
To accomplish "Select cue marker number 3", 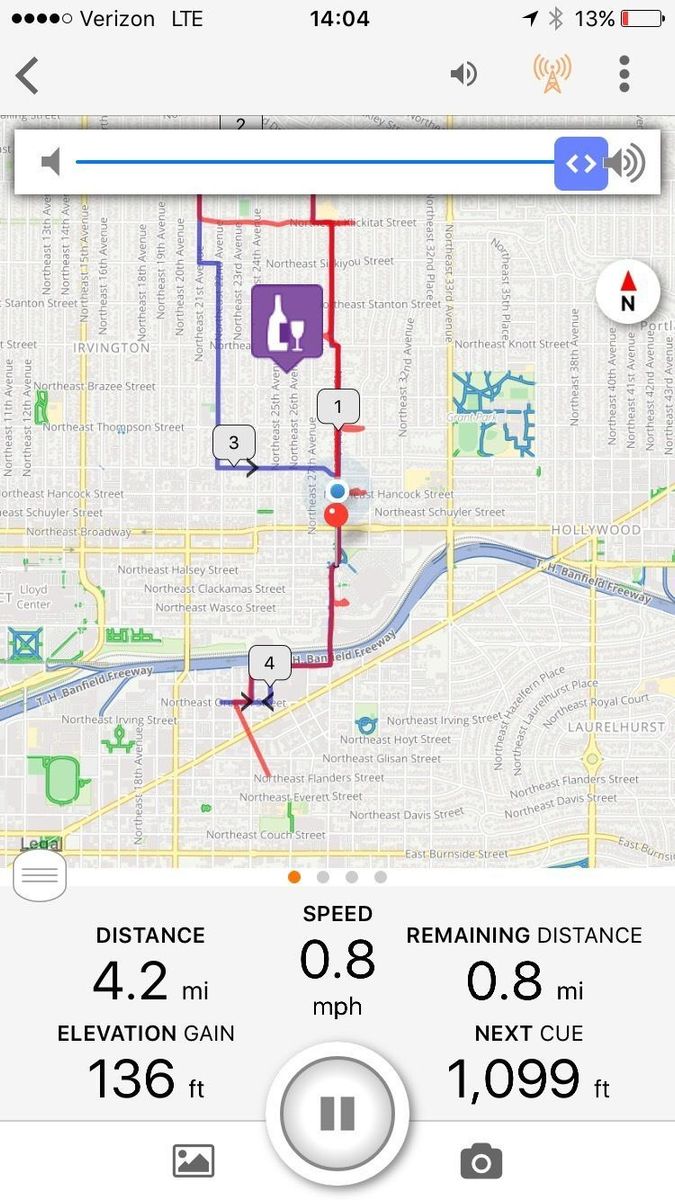I will tap(234, 443).
